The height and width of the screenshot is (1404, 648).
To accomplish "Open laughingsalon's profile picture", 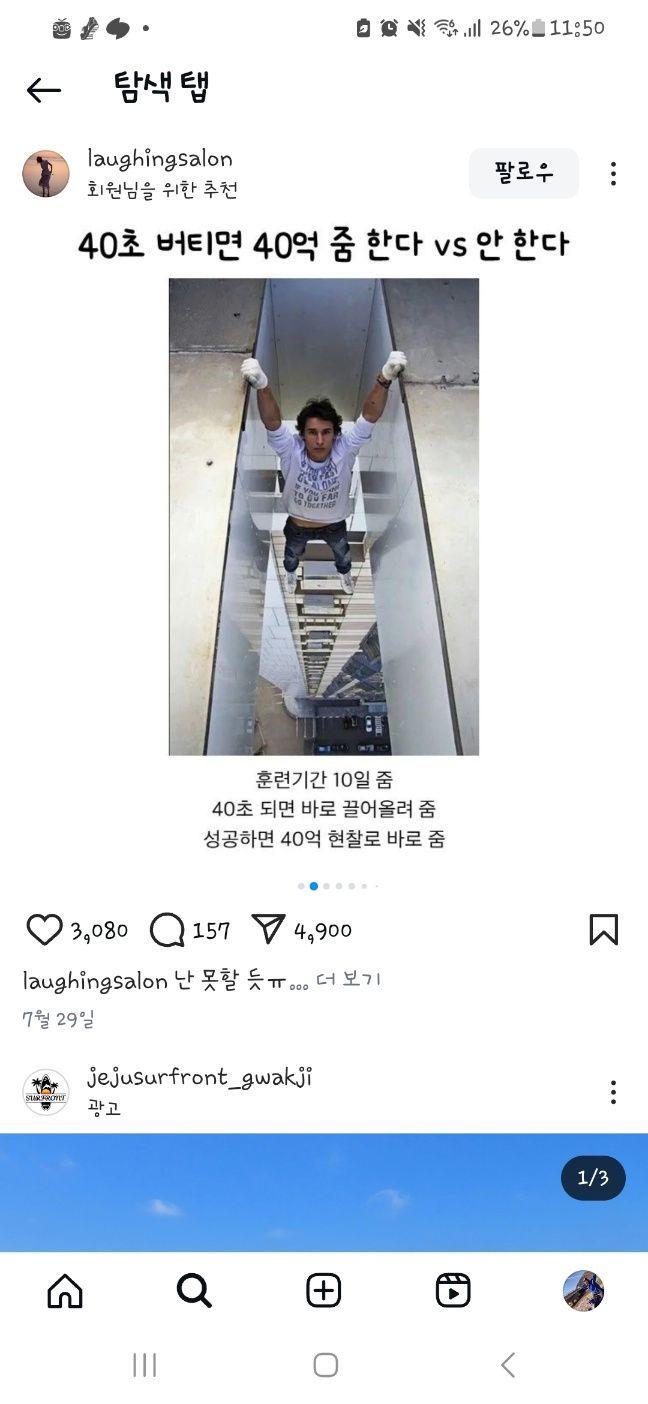I will [46, 174].
